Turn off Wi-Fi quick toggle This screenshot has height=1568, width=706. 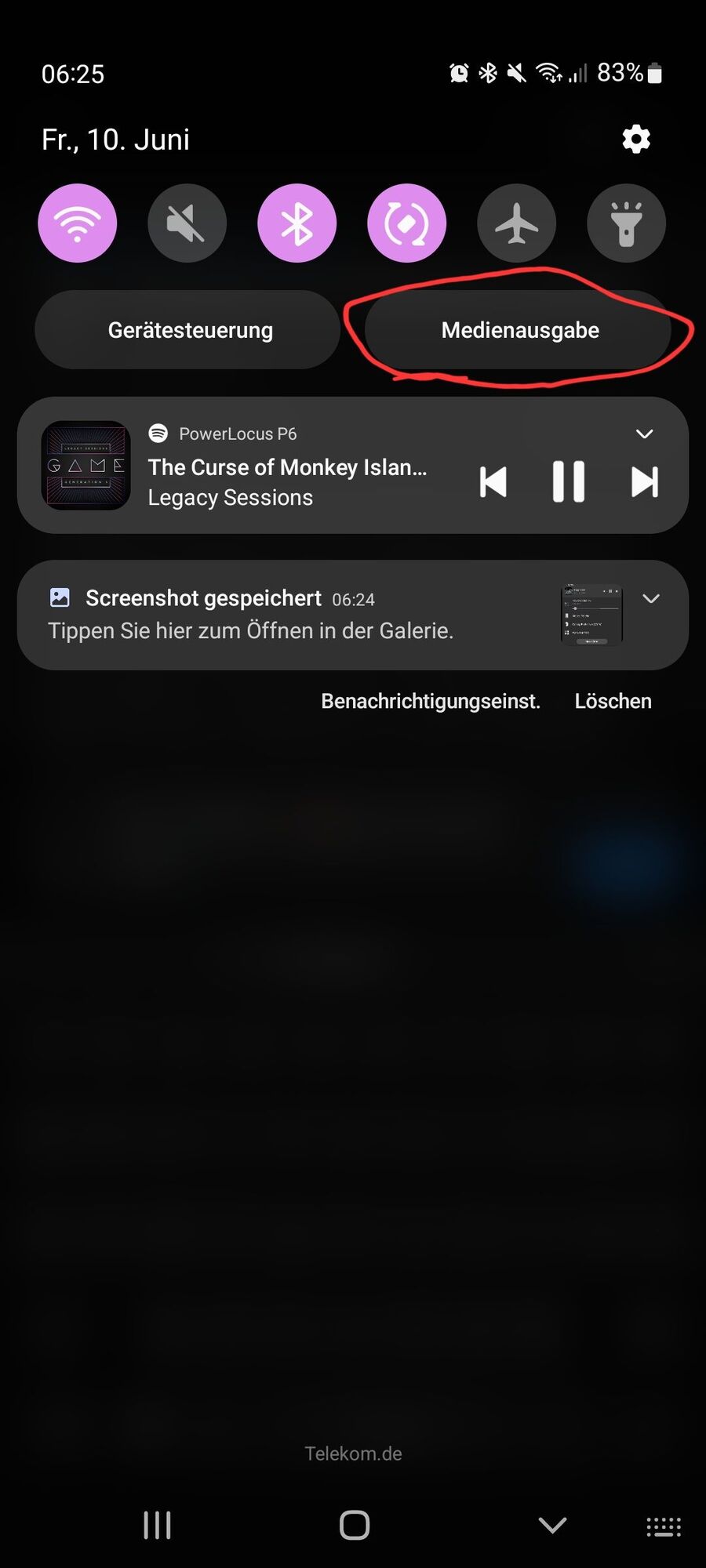pyautogui.click(x=78, y=223)
